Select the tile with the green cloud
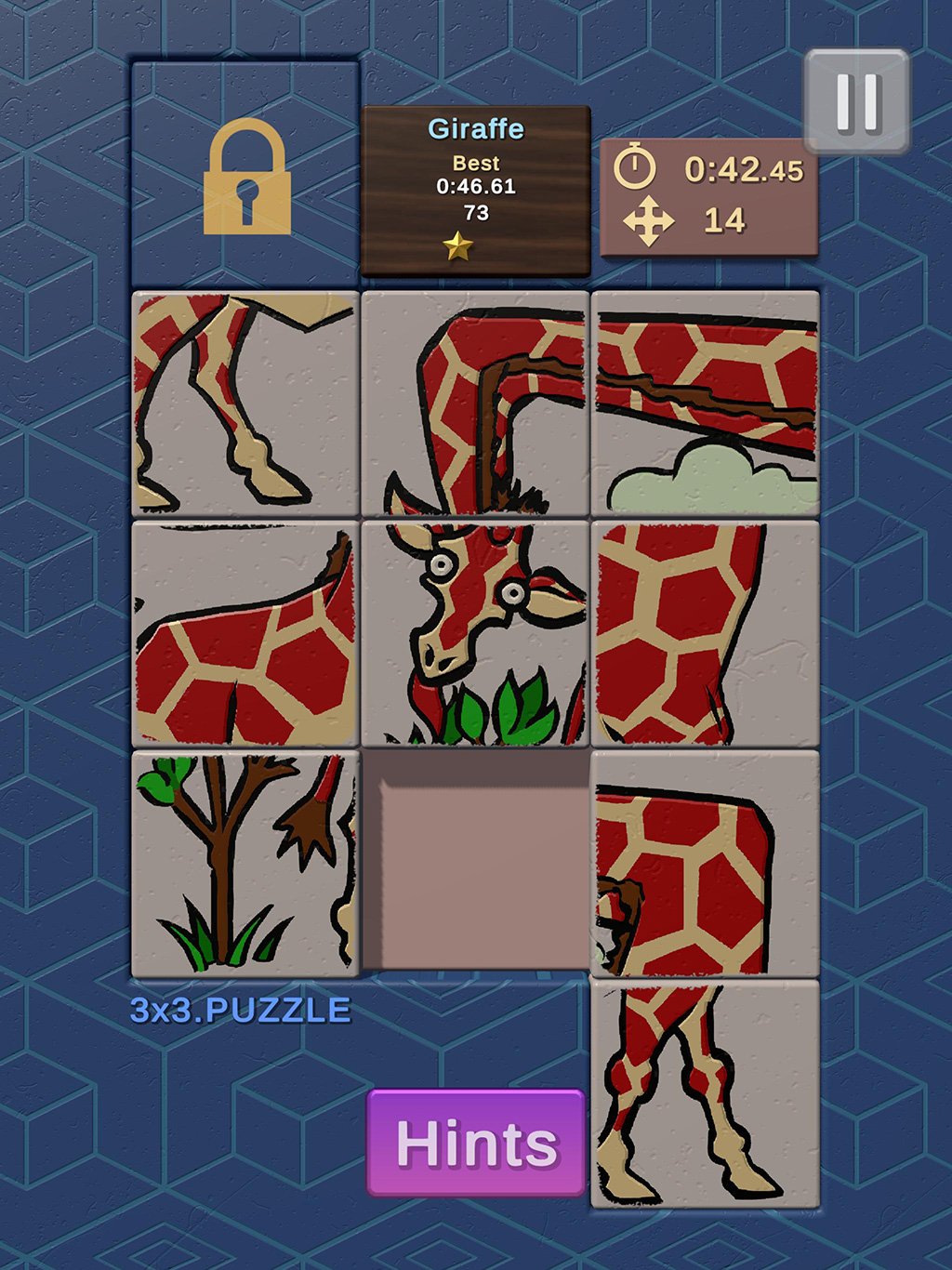Viewport: 952px width, 1270px height. click(705, 403)
